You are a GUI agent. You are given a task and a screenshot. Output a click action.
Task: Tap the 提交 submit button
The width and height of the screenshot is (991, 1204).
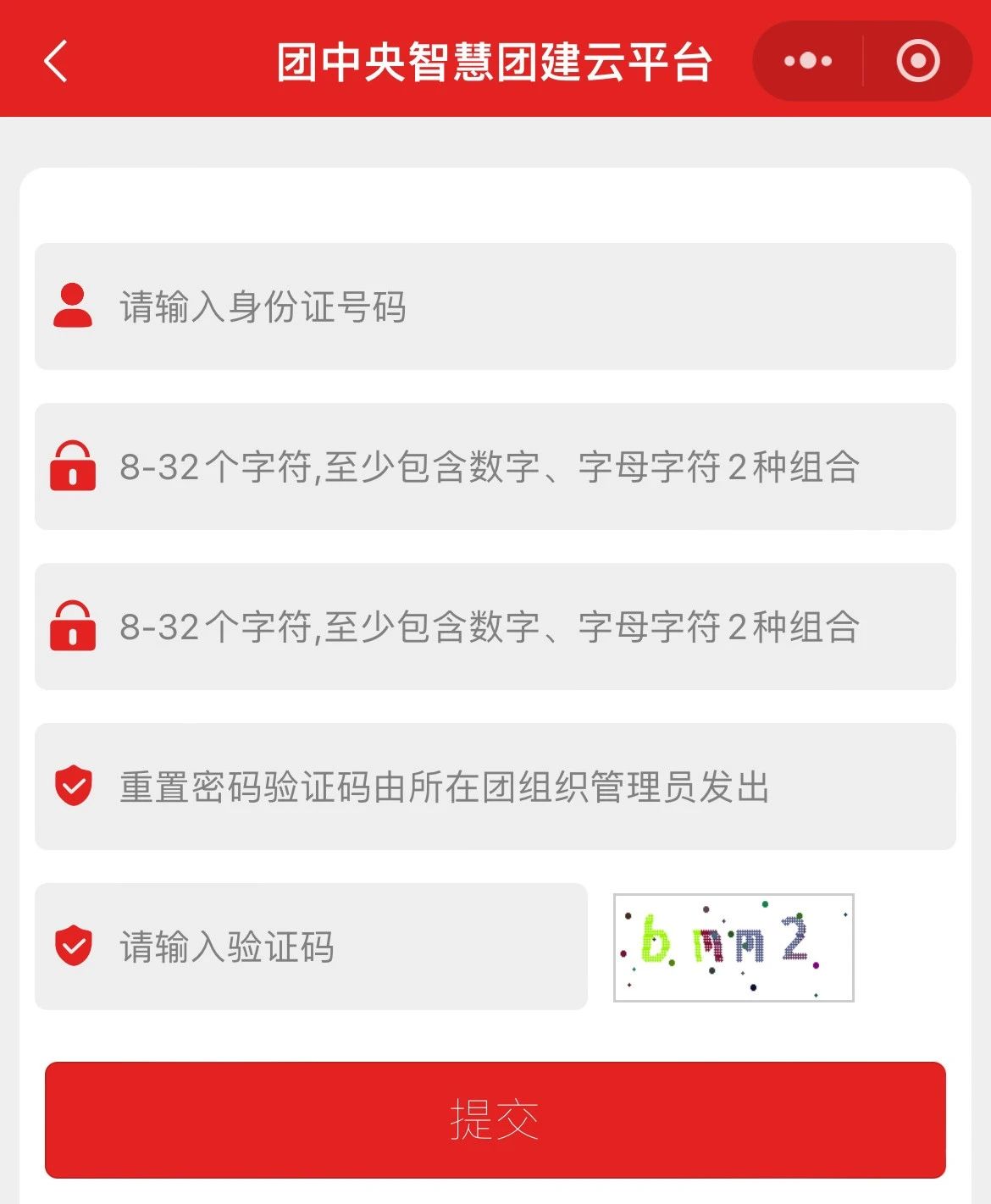[x=495, y=1119]
